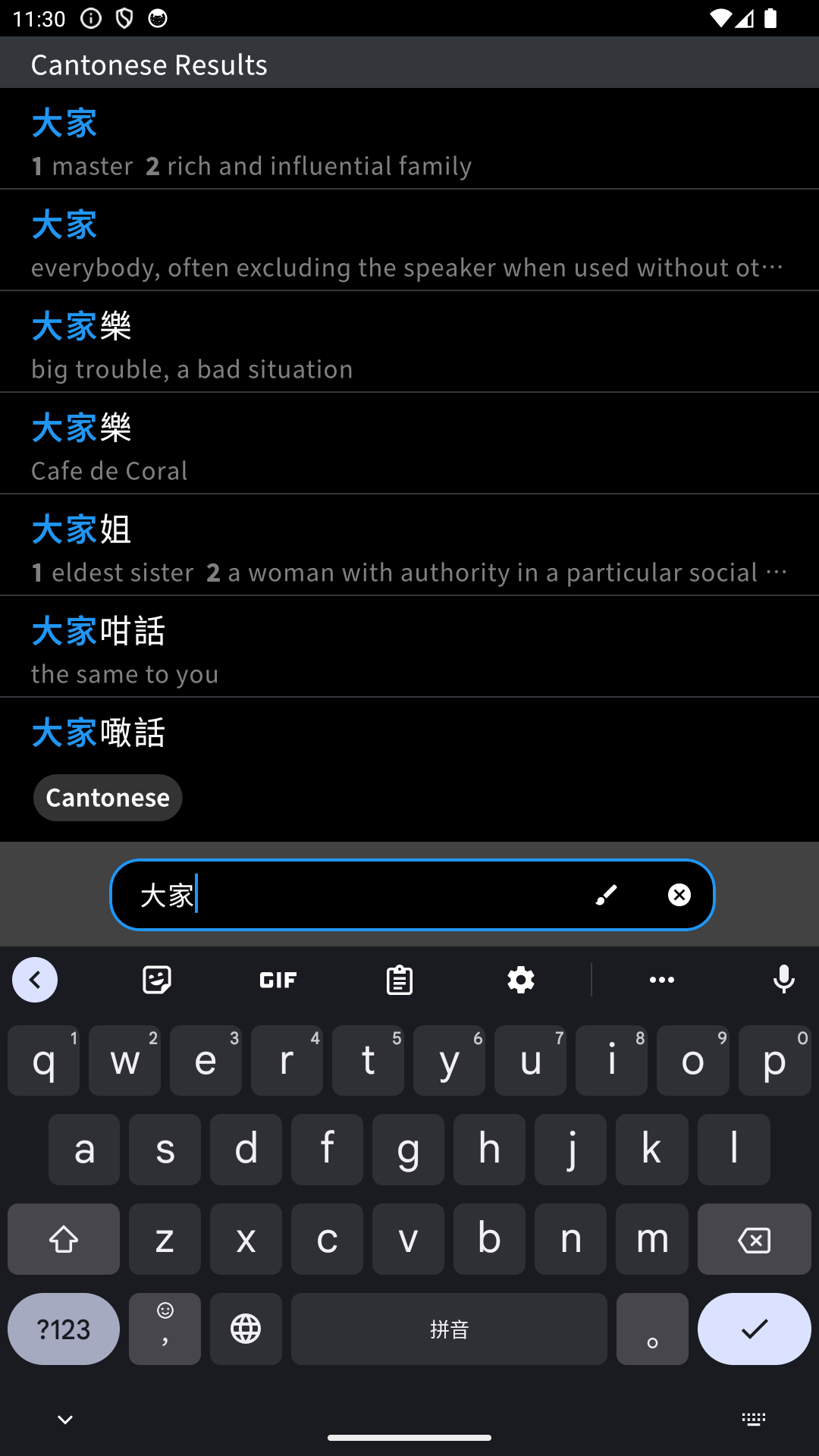Open 大家咁話 the same to you
This screenshot has height=1456, width=819.
[x=409, y=648]
